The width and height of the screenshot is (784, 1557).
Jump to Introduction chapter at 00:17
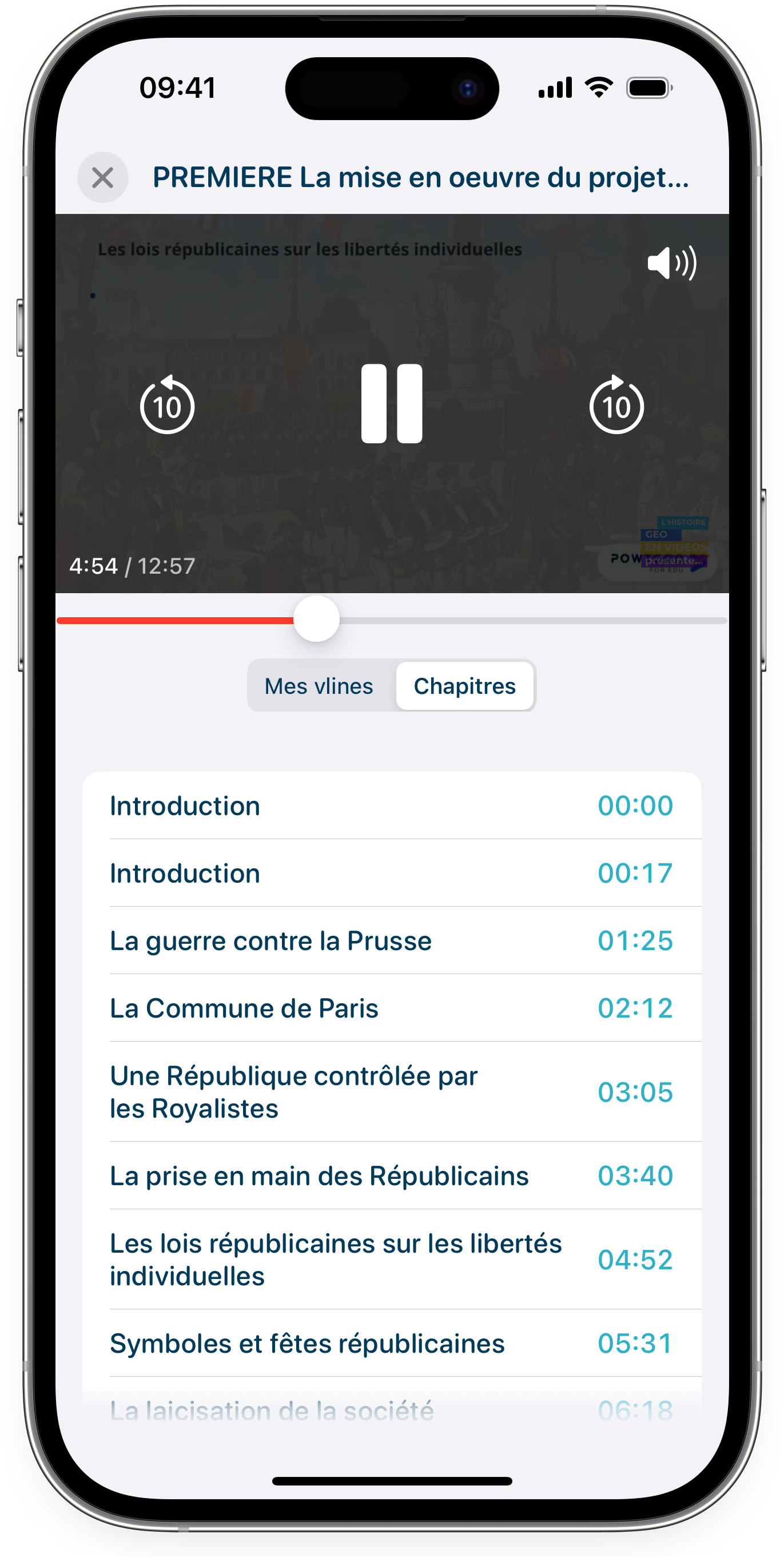[392, 873]
